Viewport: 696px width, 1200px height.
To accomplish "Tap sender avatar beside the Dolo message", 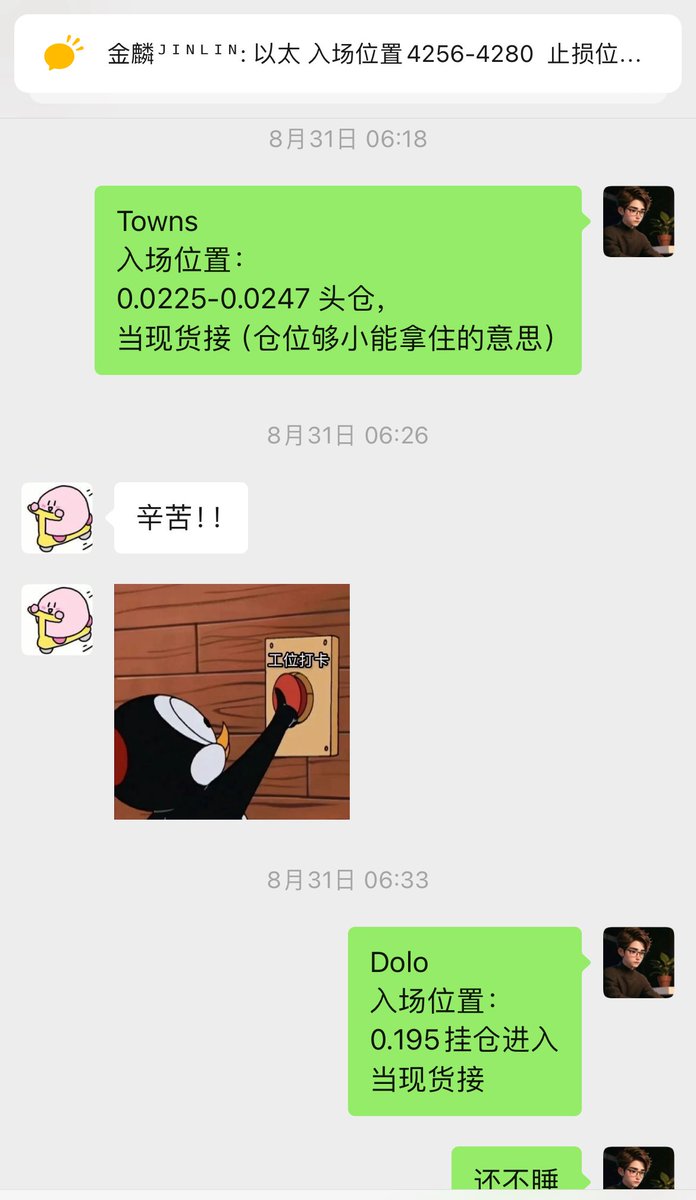I will click(x=638, y=962).
